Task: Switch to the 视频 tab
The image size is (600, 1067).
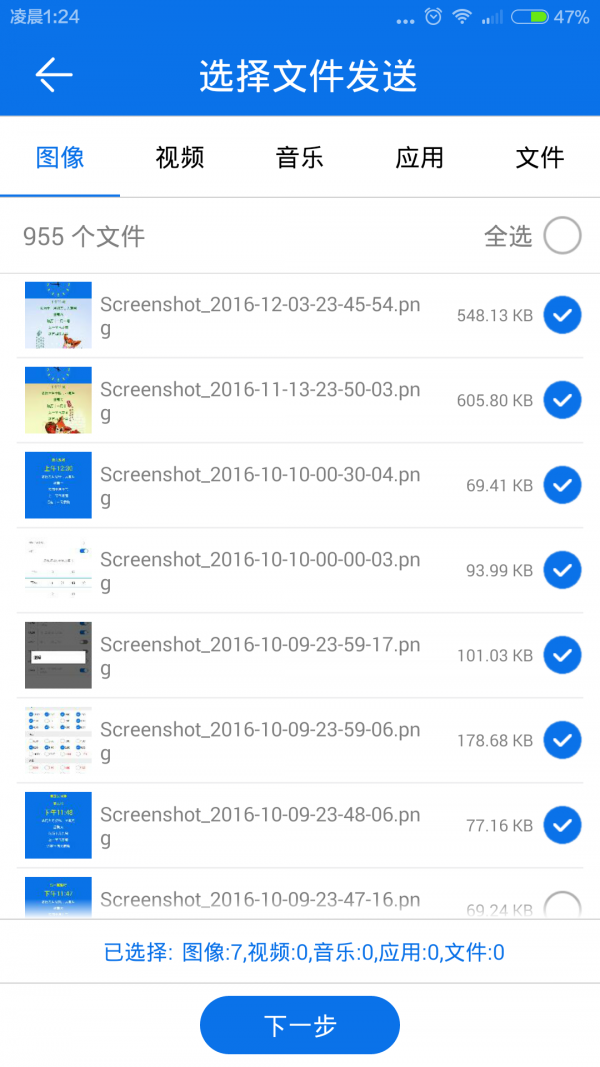Action: 180,157
